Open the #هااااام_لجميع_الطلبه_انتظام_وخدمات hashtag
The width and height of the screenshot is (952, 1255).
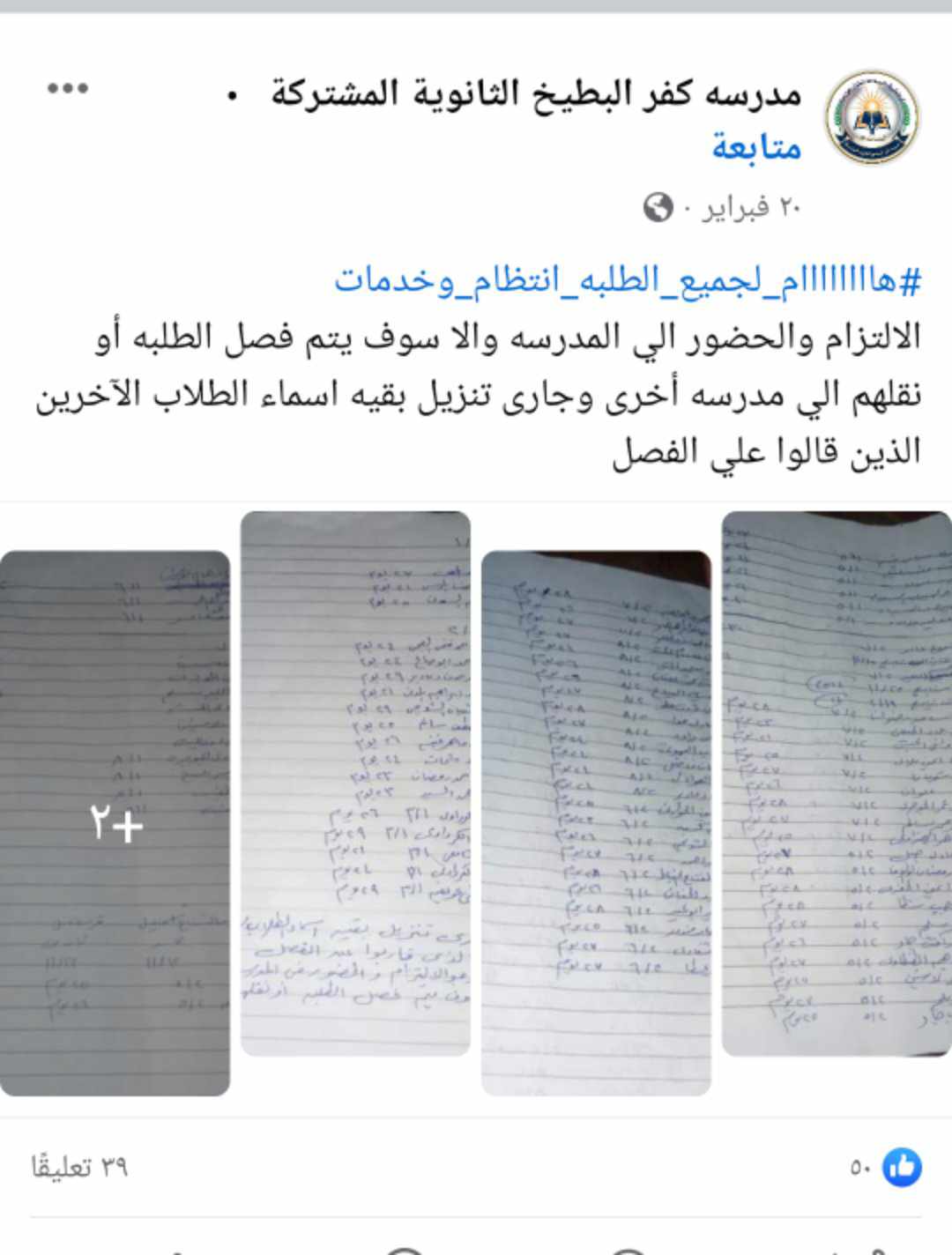tap(628, 281)
